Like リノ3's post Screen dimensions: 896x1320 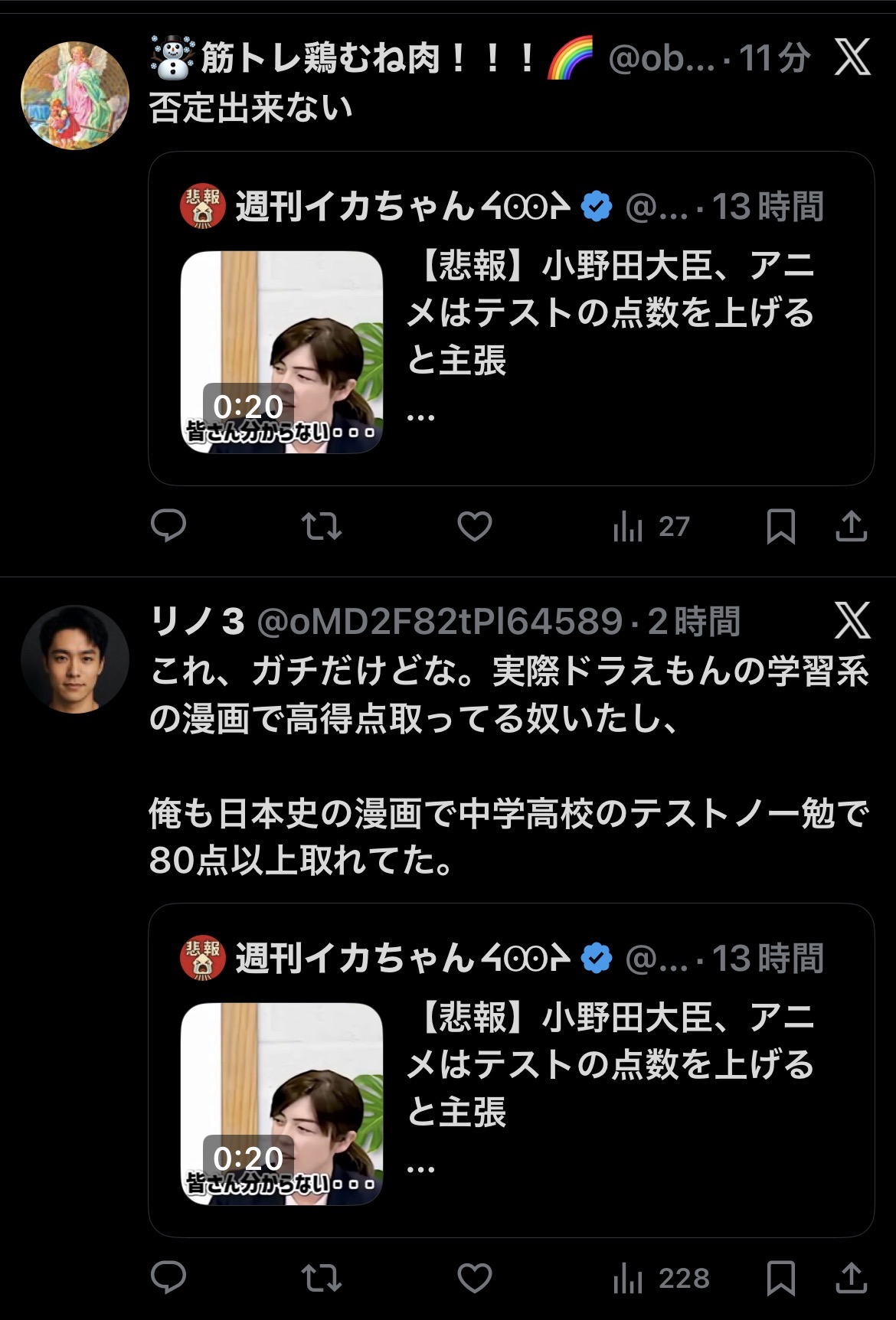[x=474, y=1279]
